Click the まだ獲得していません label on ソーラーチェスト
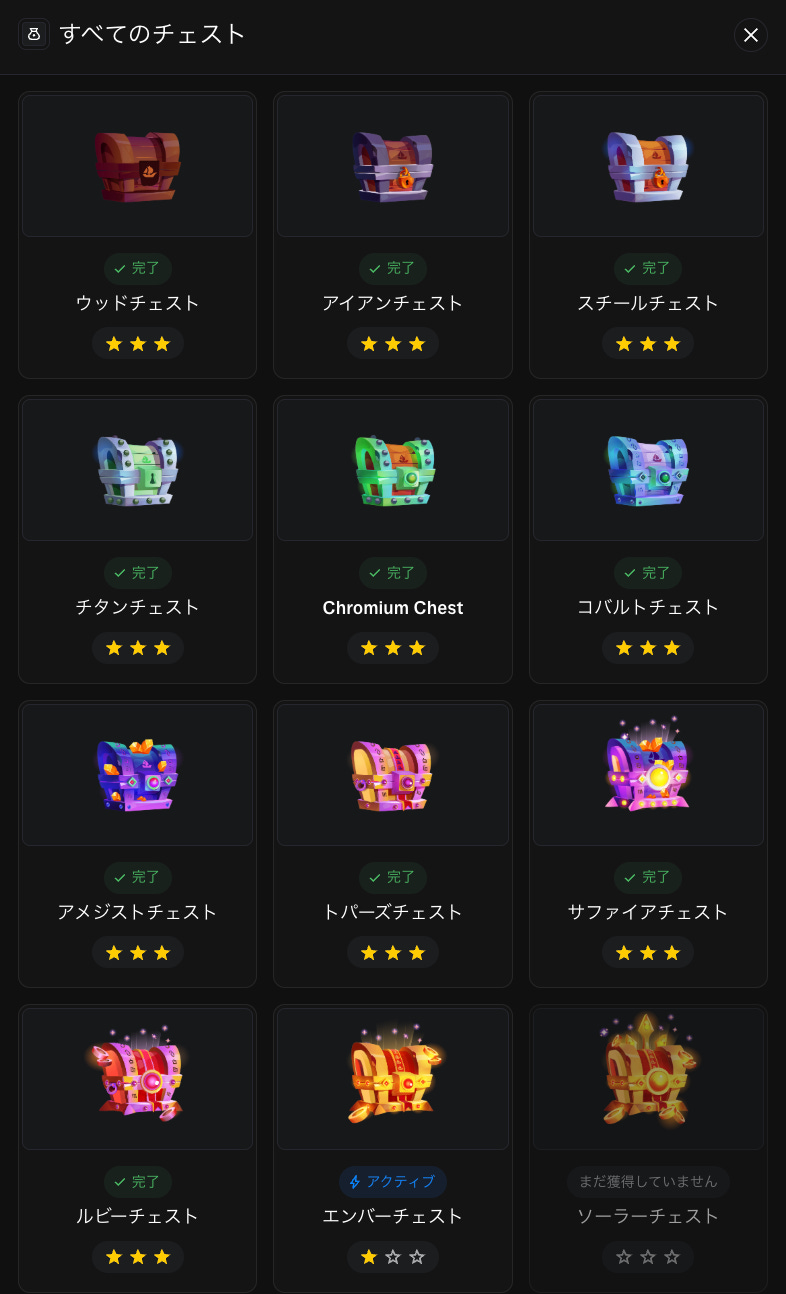786x1294 pixels. click(x=648, y=1181)
